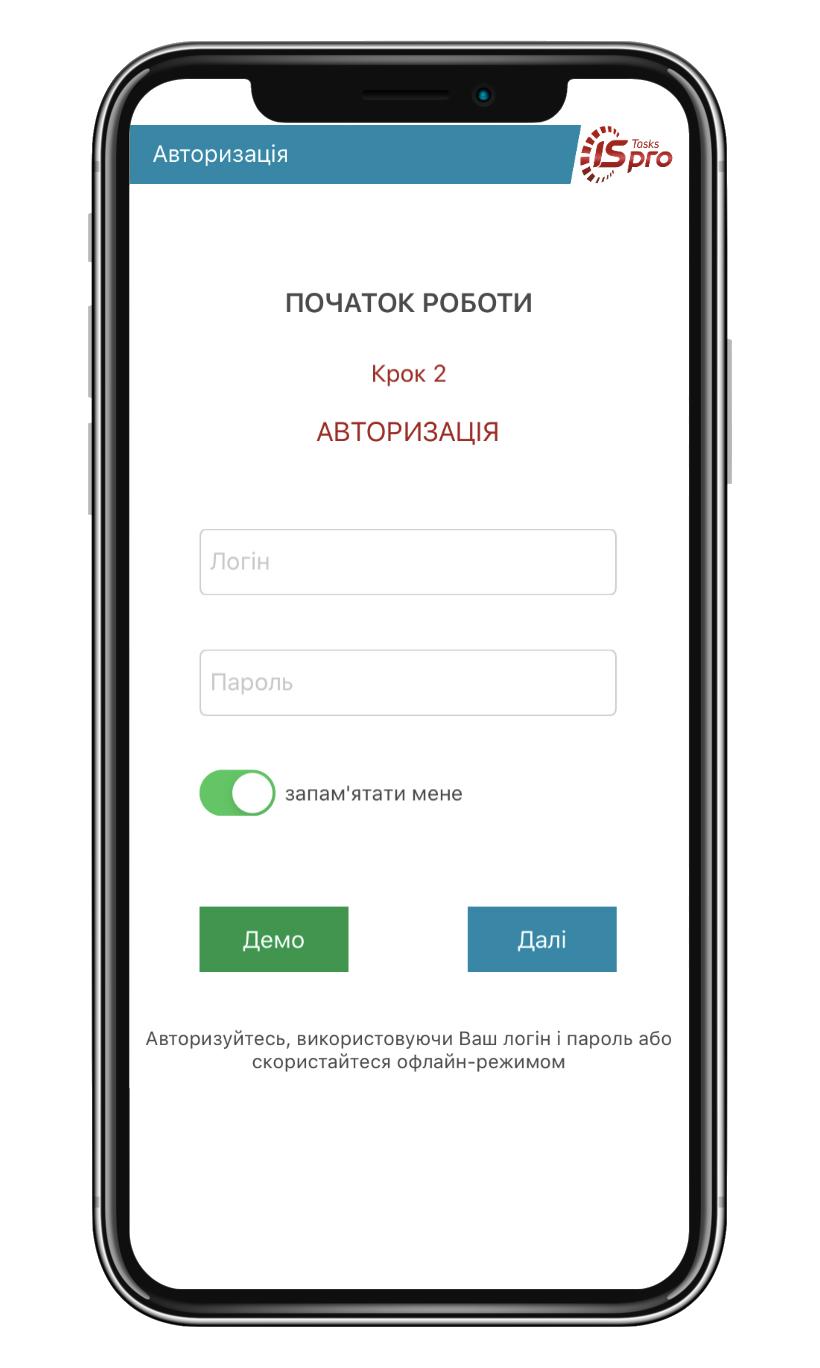Disable the запам'ятати мене switch
This screenshot has width=820, height=1368.
[x=237, y=793]
